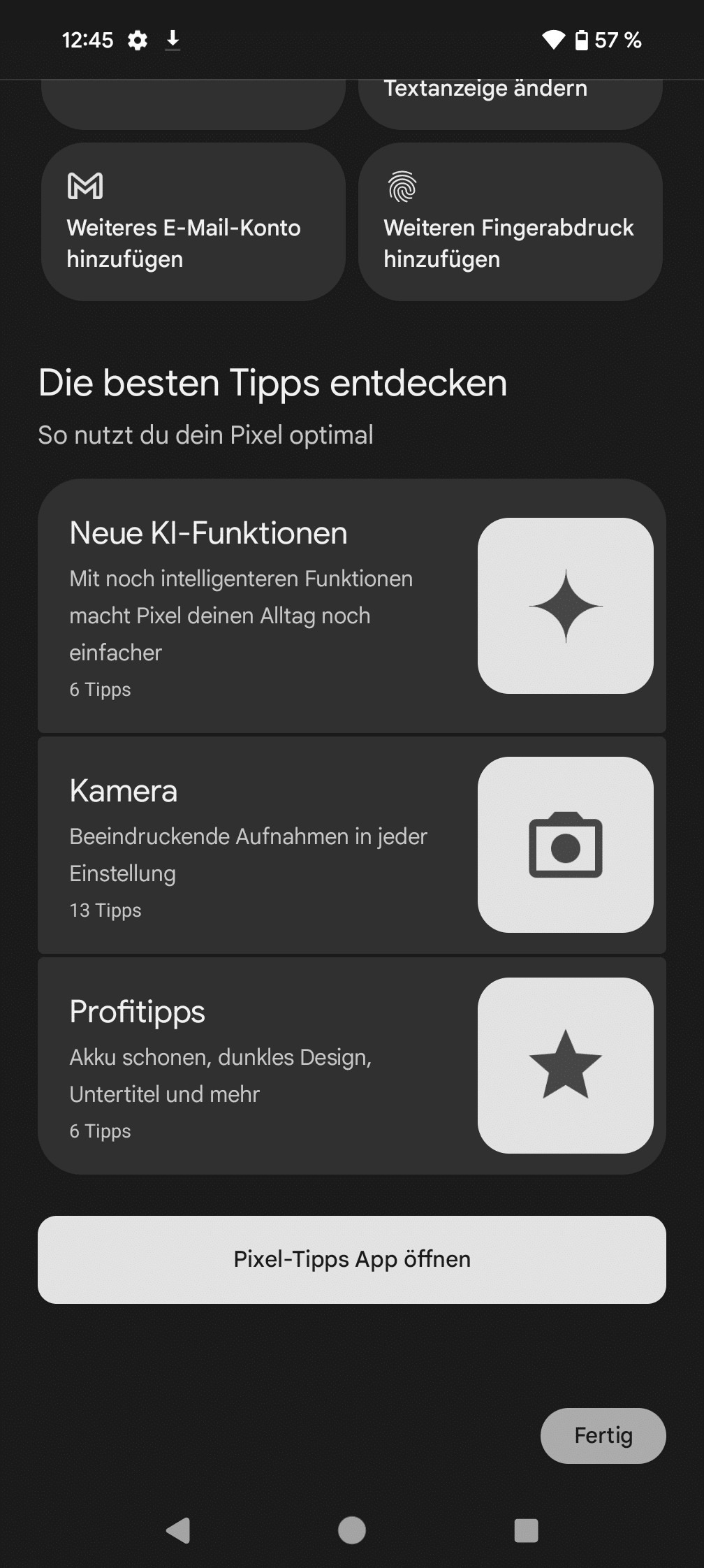Open Weiteres E-Mail-Konto hinzufügen card
Image resolution: width=704 pixels, height=1568 pixels.
point(193,222)
